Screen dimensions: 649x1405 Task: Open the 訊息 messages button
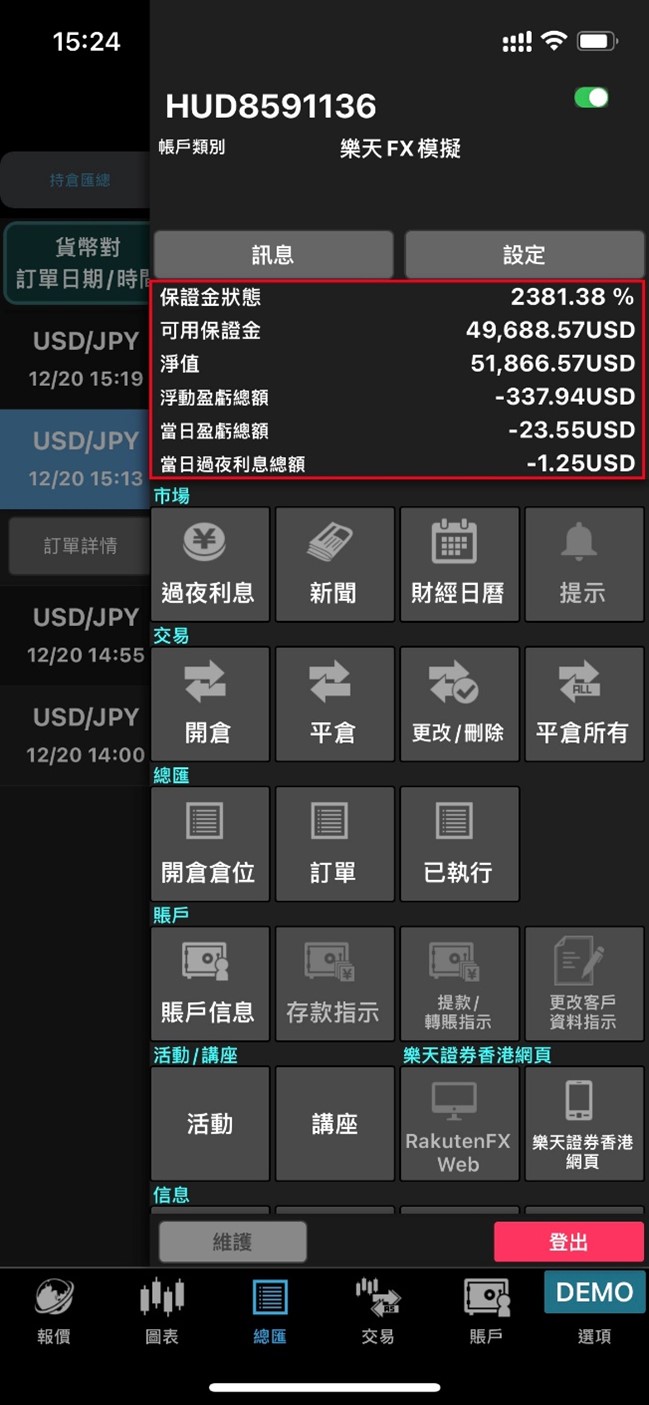coord(273,255)
